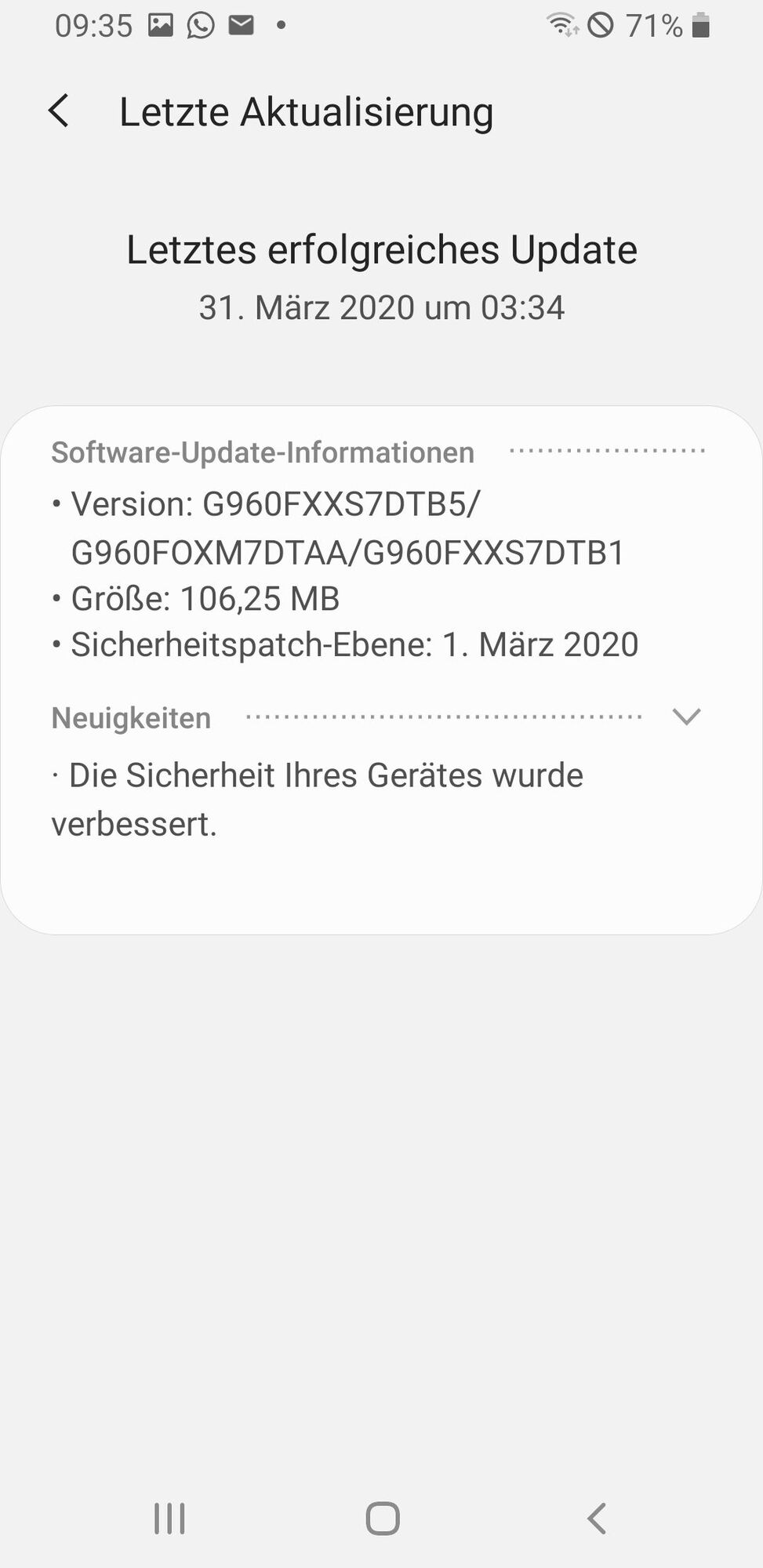Tap the system home button
Image resolution: width=763 pixels, height=1568 pixels.
pos(383,1519)
